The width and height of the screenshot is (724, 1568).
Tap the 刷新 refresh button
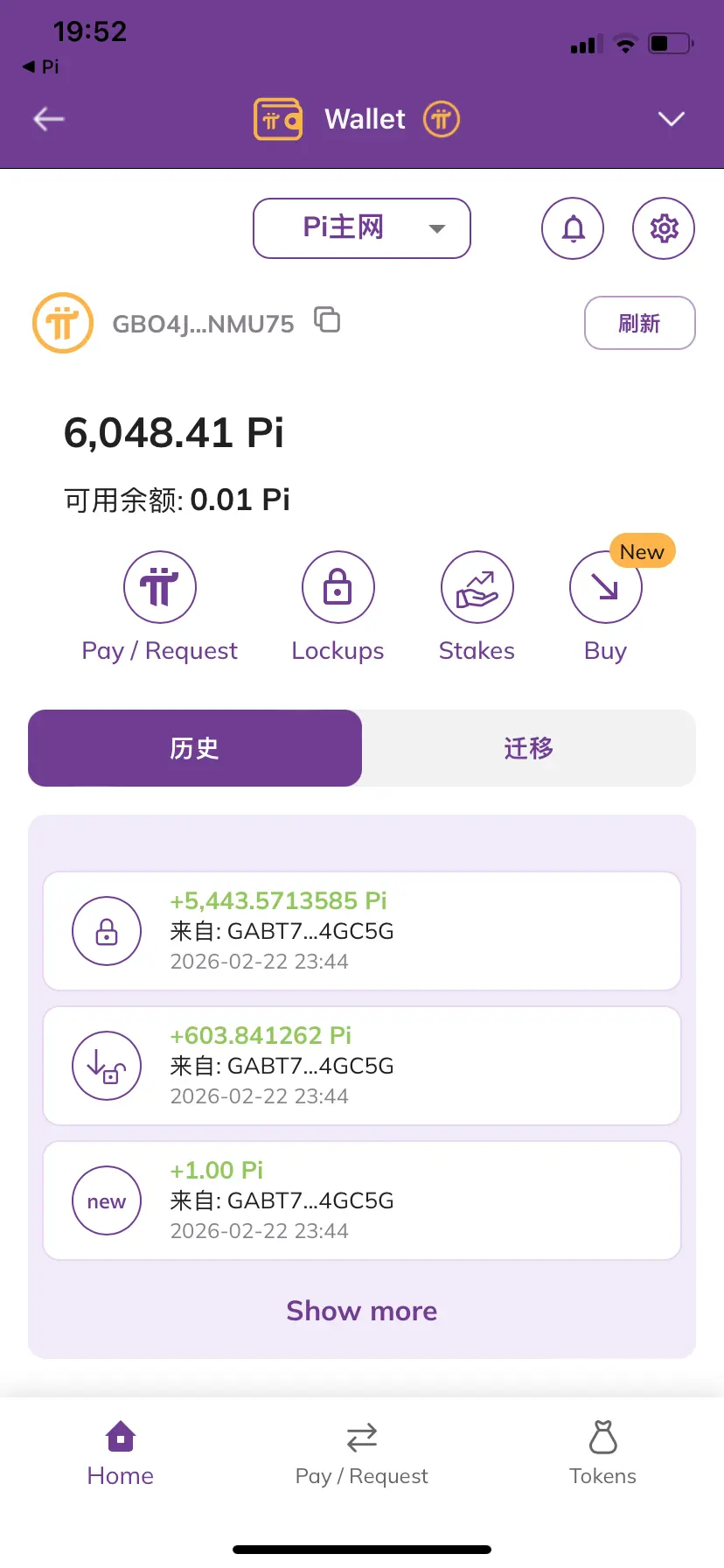(640, 323)
